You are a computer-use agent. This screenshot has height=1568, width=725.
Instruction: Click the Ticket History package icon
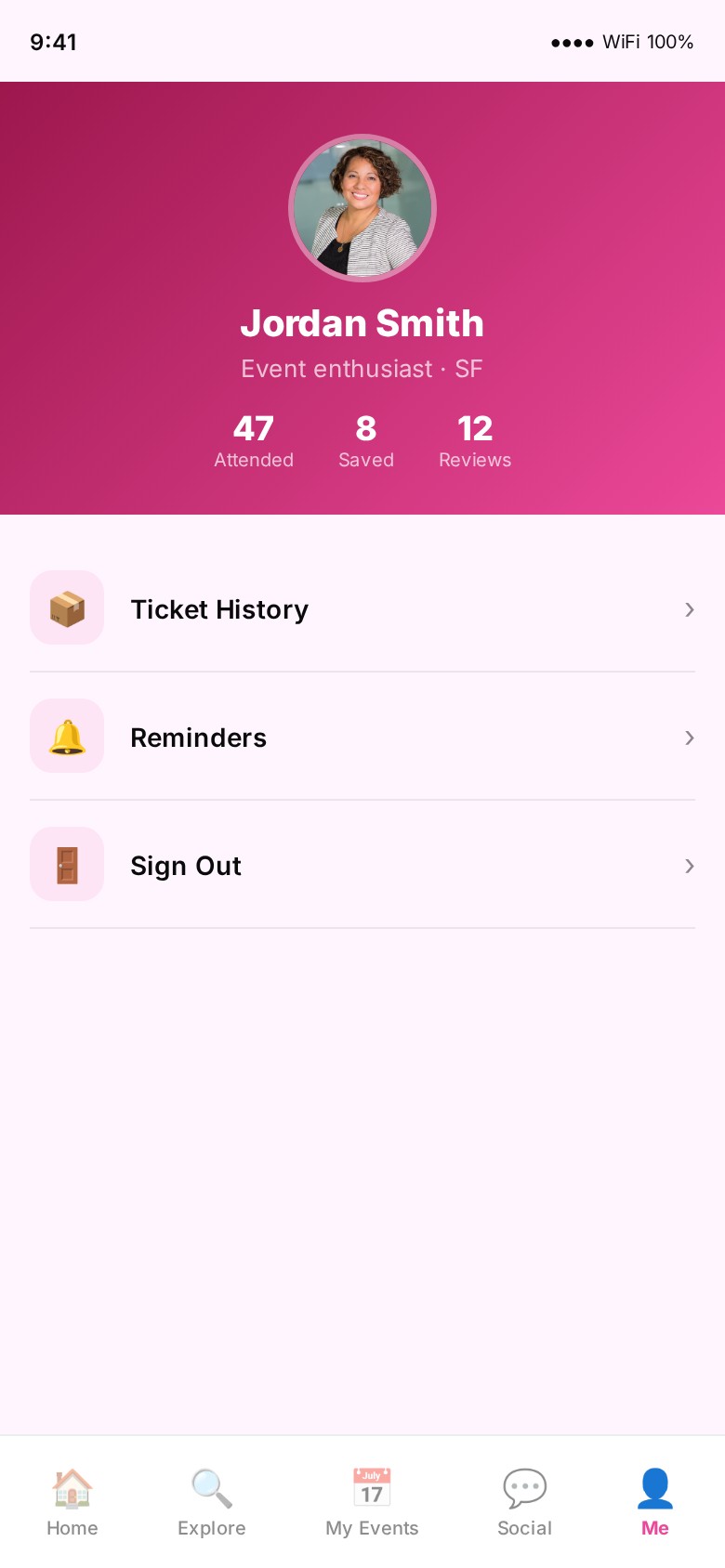[67, 608]
